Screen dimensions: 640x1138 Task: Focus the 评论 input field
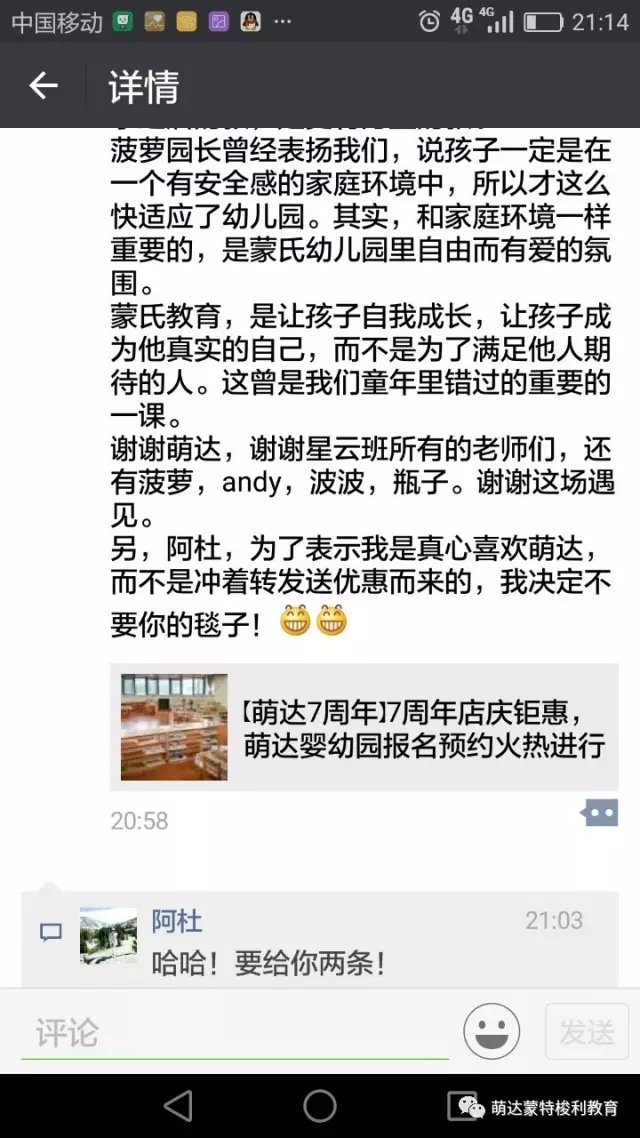(235, 1033)
